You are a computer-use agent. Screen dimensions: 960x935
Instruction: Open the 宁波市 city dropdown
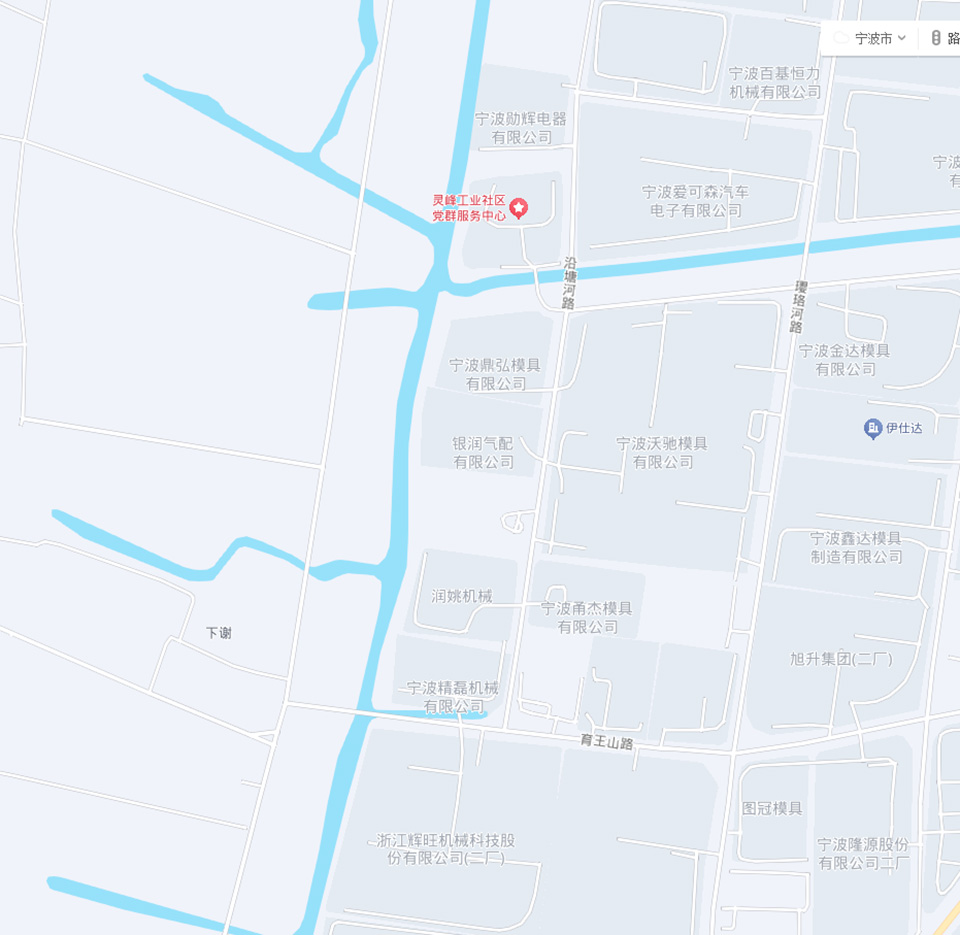870,38
